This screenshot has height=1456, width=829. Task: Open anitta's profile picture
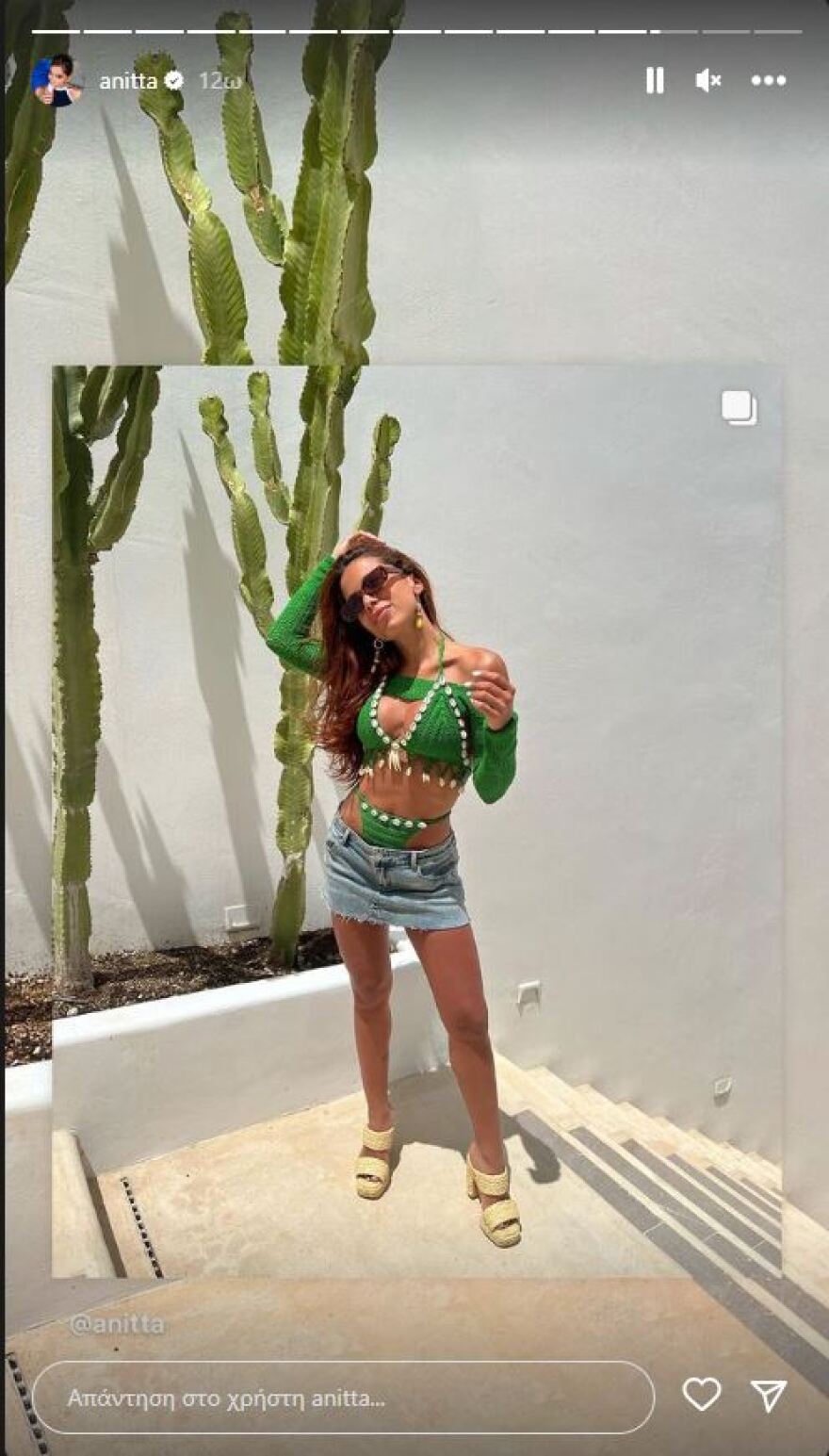coord(57,81)
